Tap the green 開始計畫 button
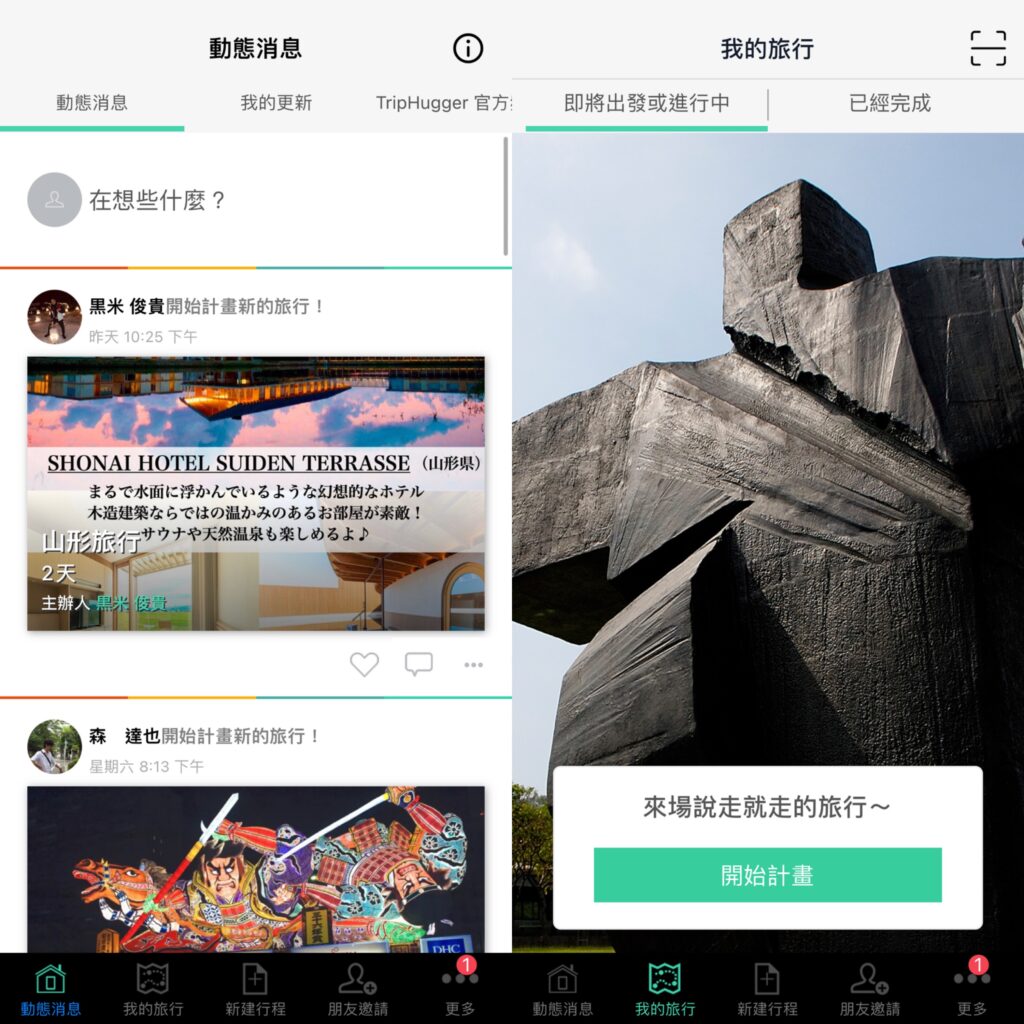The width and height of the screenshot is (1024, 1024). [767, 875]
